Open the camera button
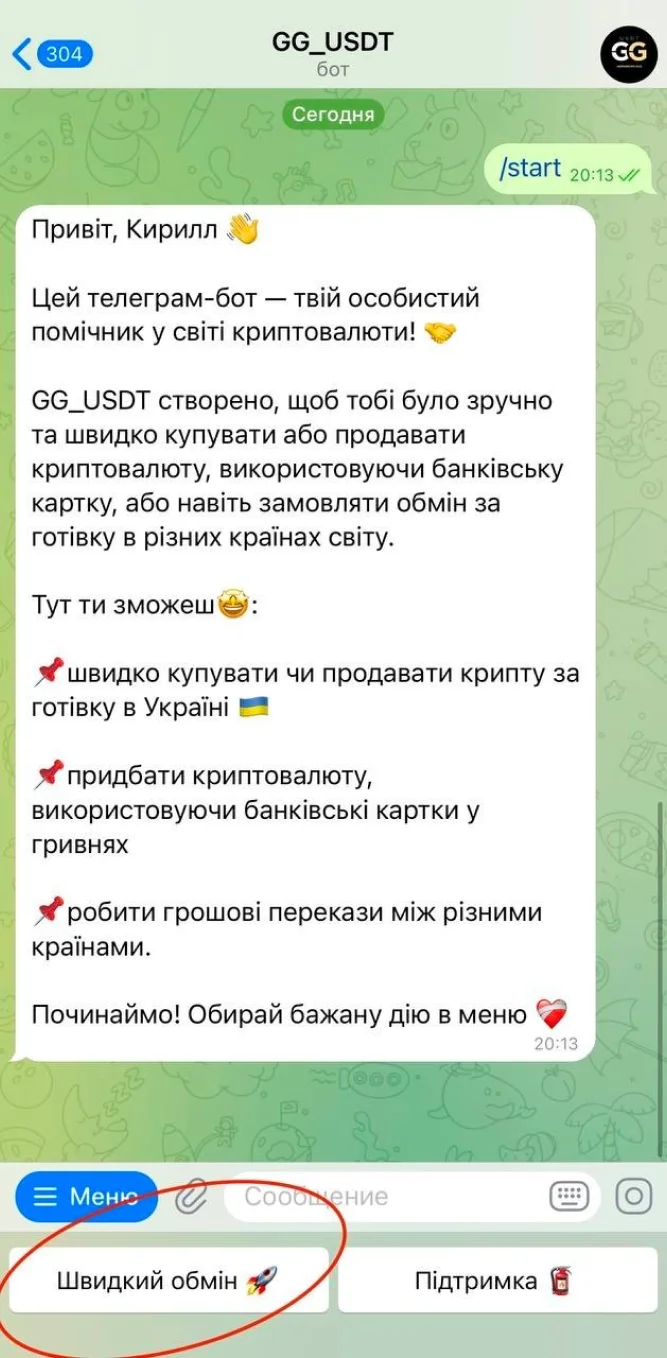 pyautogui.click(x=634, y=1196)
